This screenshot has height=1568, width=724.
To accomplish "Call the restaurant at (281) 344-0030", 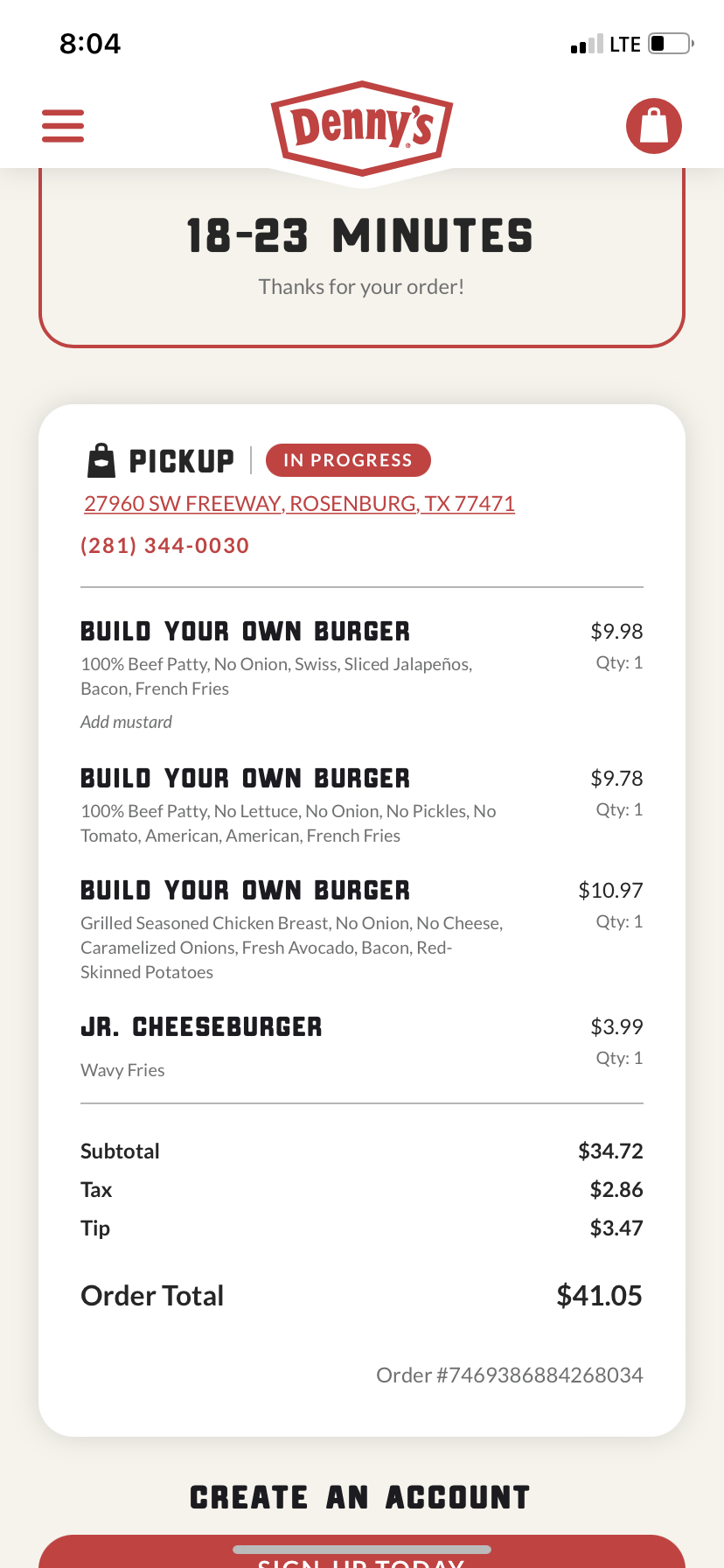I will (x=164, y=546).
